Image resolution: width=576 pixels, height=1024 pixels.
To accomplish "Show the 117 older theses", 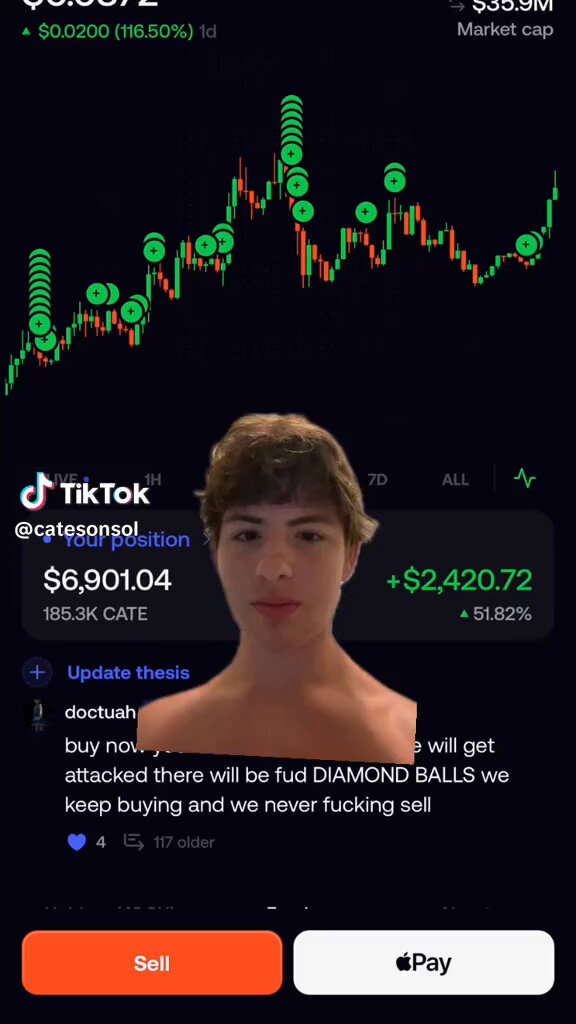I will (x=168, y=842).
